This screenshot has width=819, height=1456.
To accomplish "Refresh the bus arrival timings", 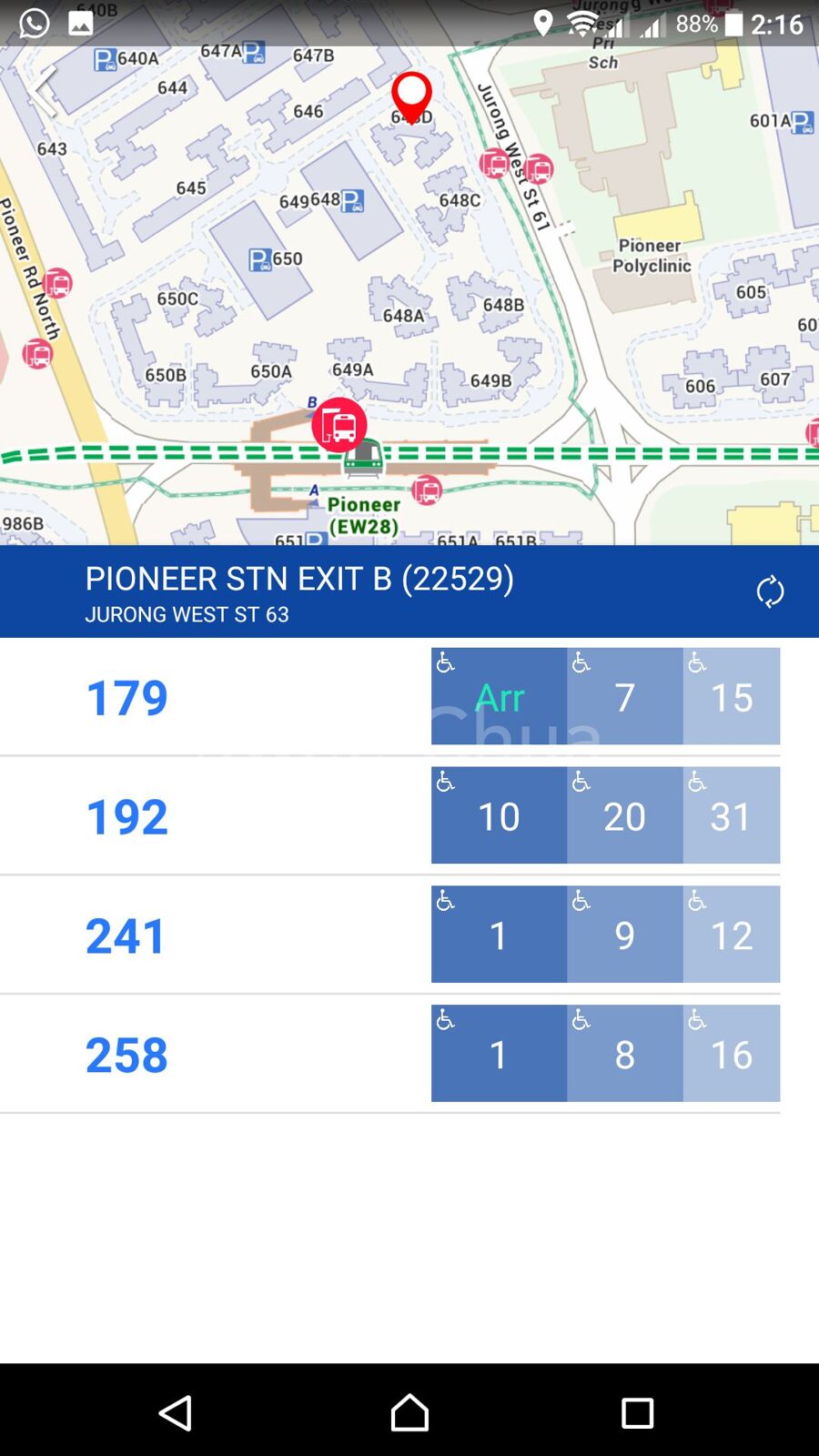I will 770,591.
